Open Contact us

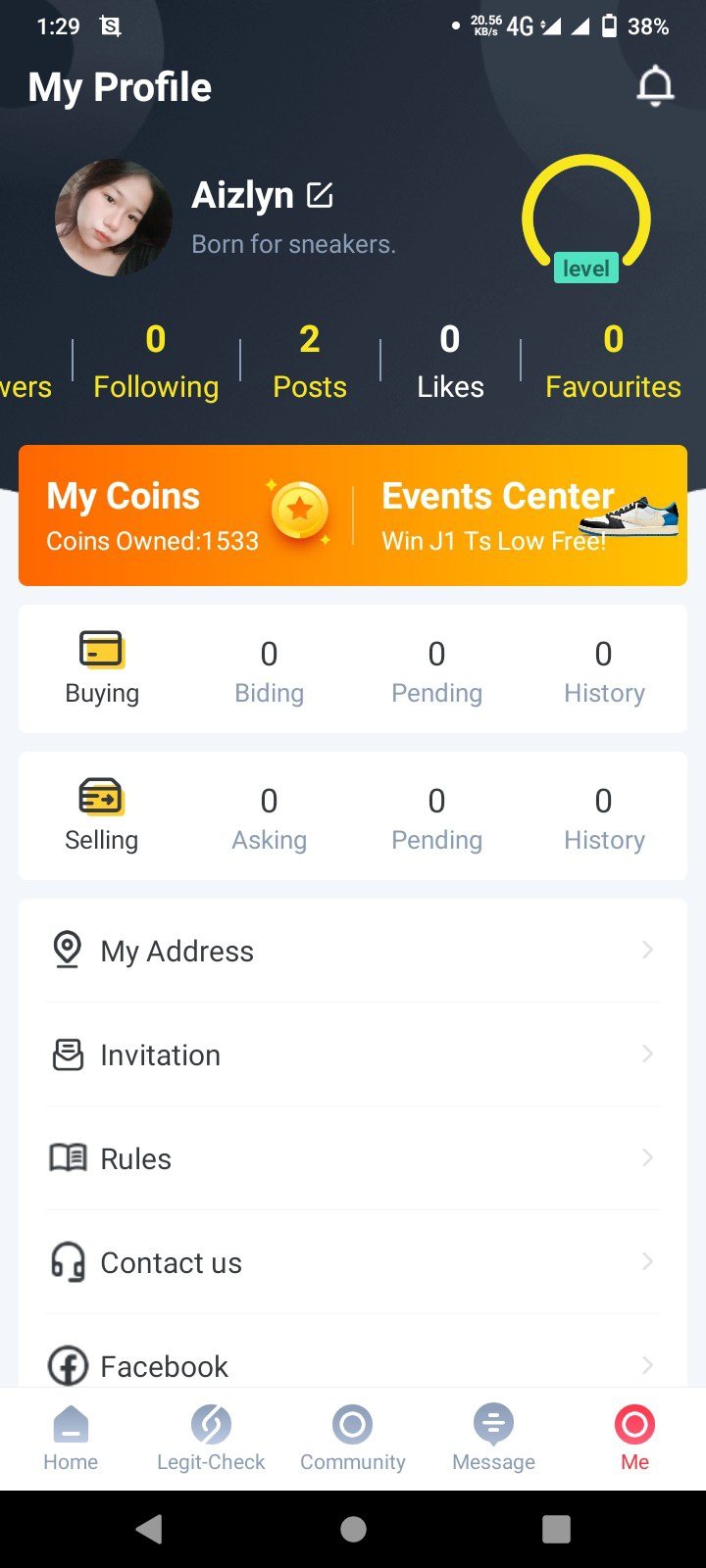353,1262
